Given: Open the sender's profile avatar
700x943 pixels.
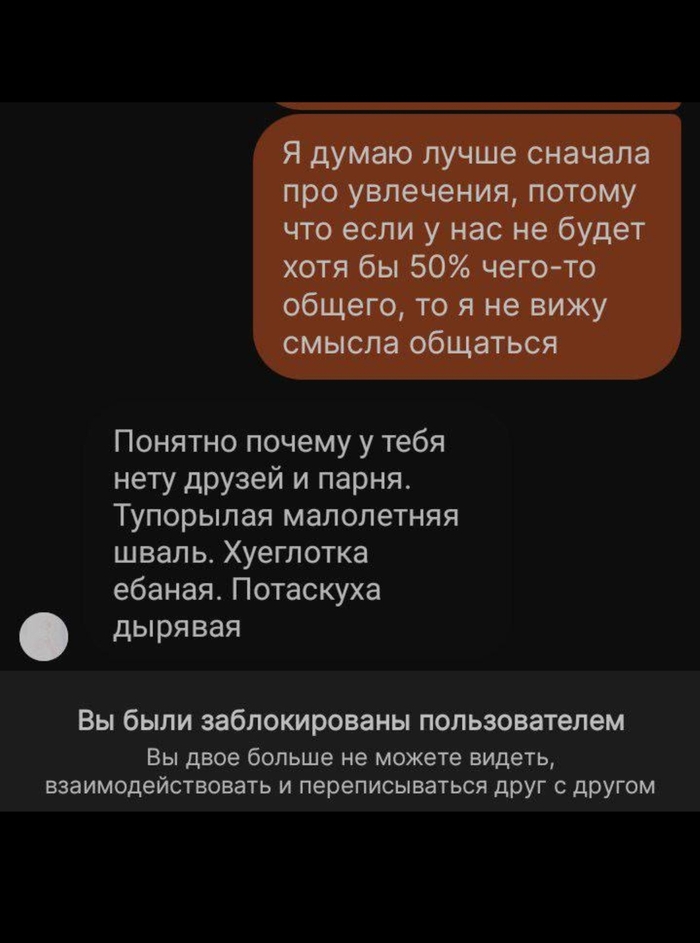Looking at the screenshot, I should click(44, 635).
